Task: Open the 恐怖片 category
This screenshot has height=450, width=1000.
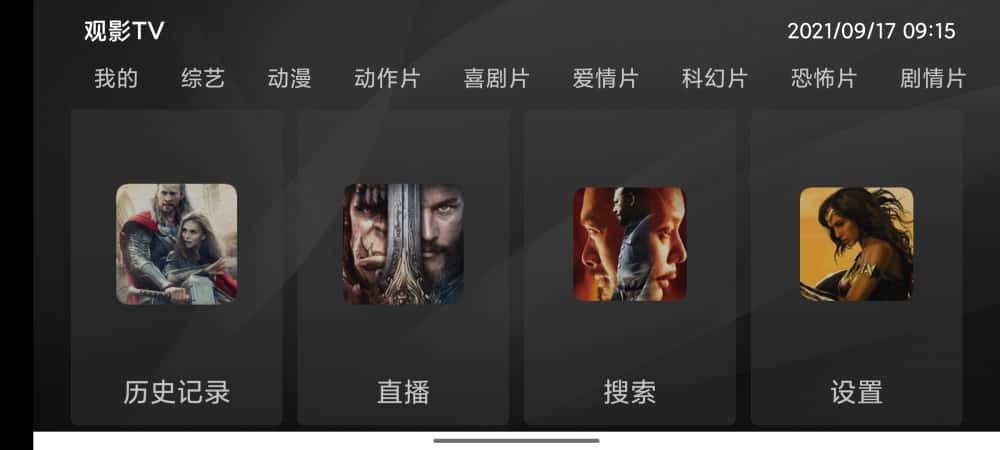Action: pyautogui.click(x=823, y=79)
